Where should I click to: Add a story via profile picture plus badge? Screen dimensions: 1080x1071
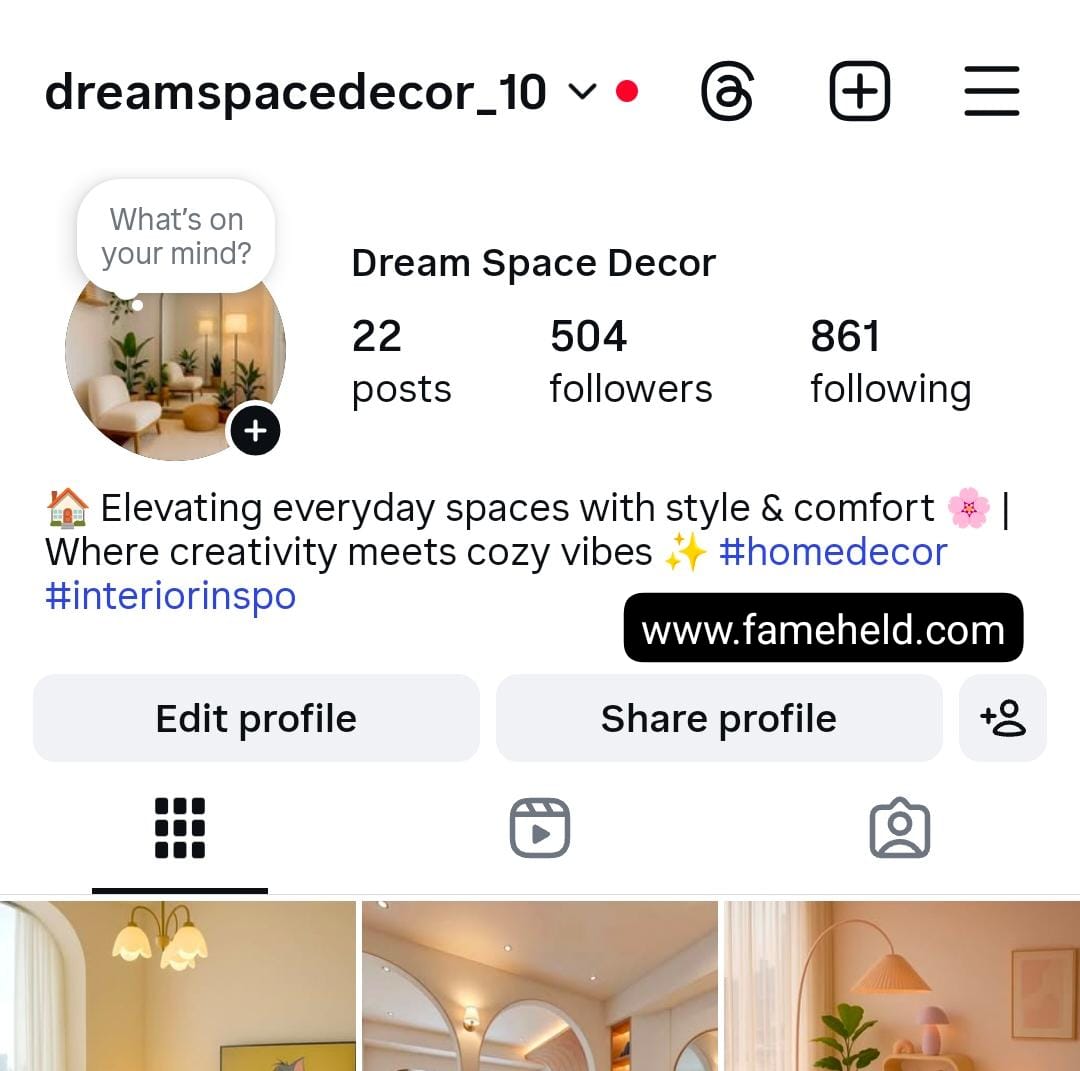[x=255, y=431]
